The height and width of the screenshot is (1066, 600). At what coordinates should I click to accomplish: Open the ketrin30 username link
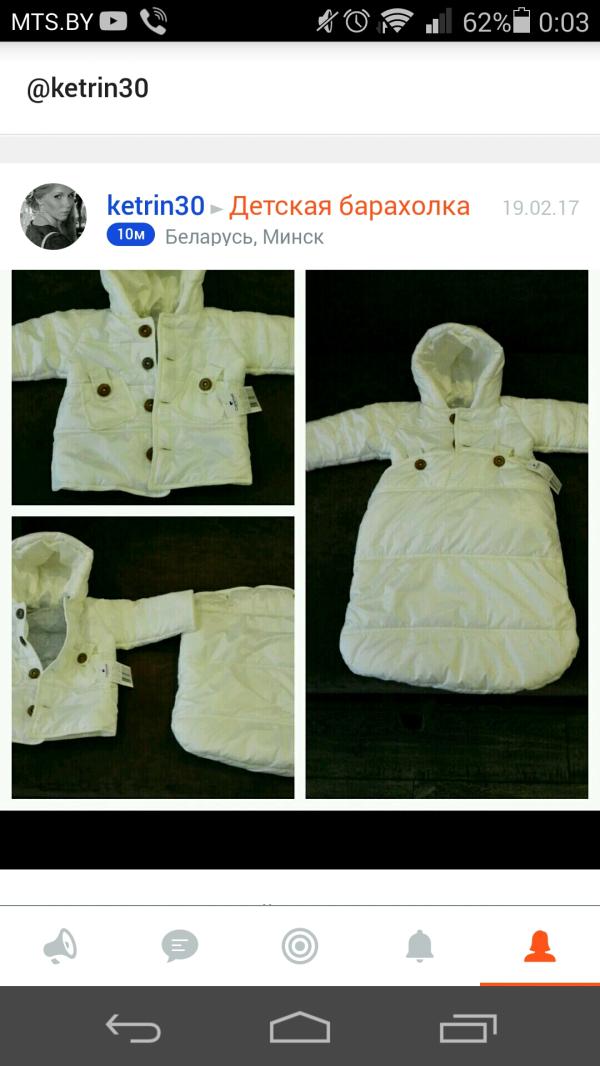point(155,206)
